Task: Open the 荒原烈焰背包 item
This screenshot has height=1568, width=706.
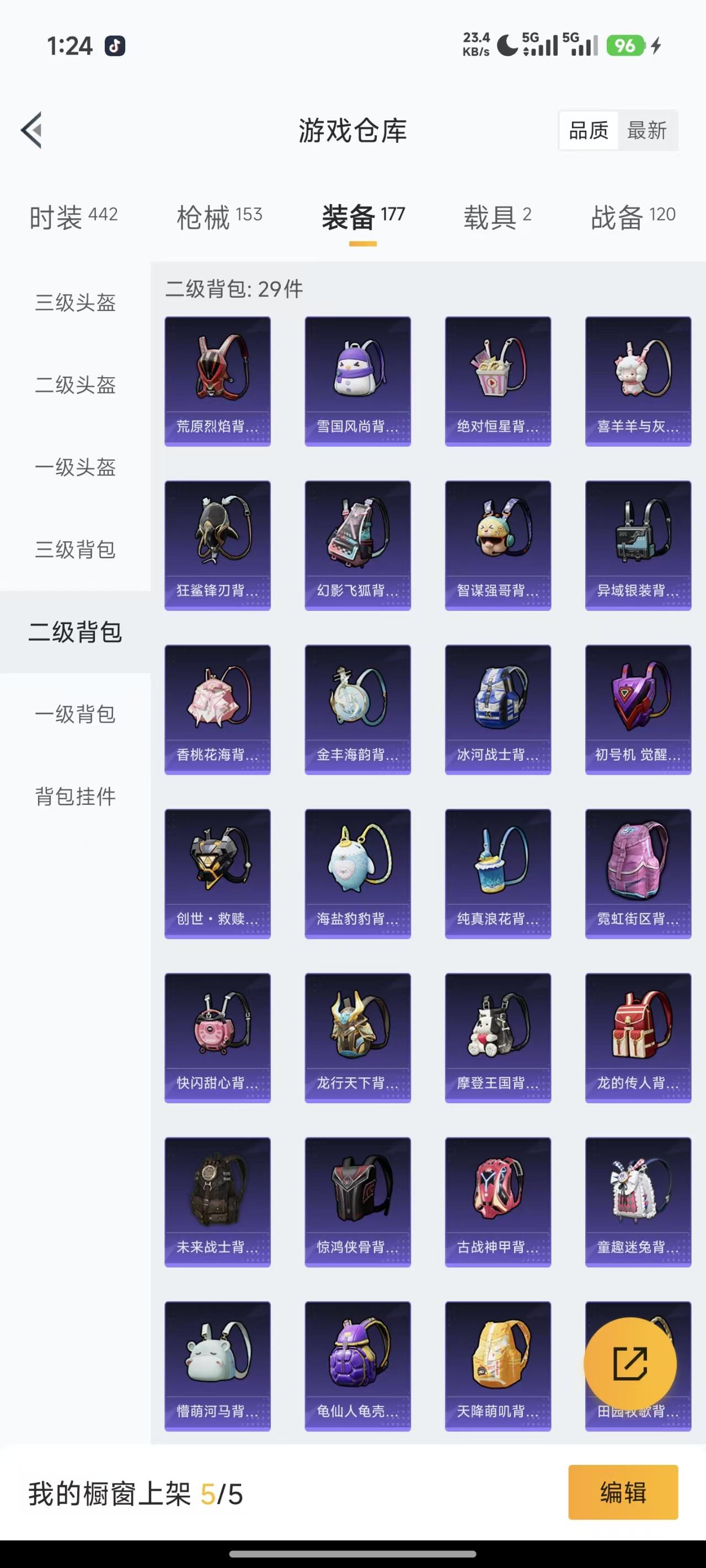Action: [x=217, y=381]
